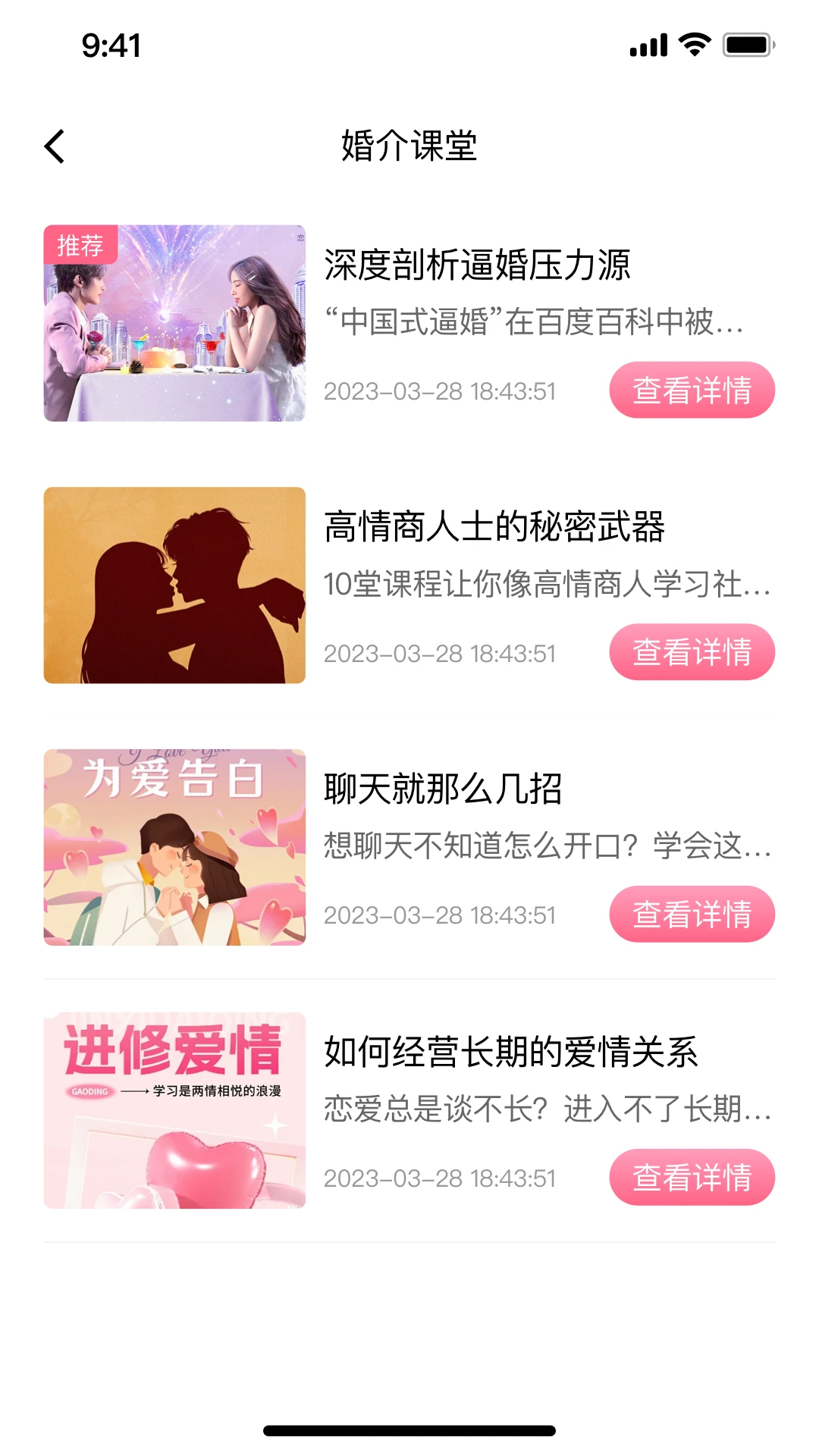Tap the cellular signal icon

648,45
